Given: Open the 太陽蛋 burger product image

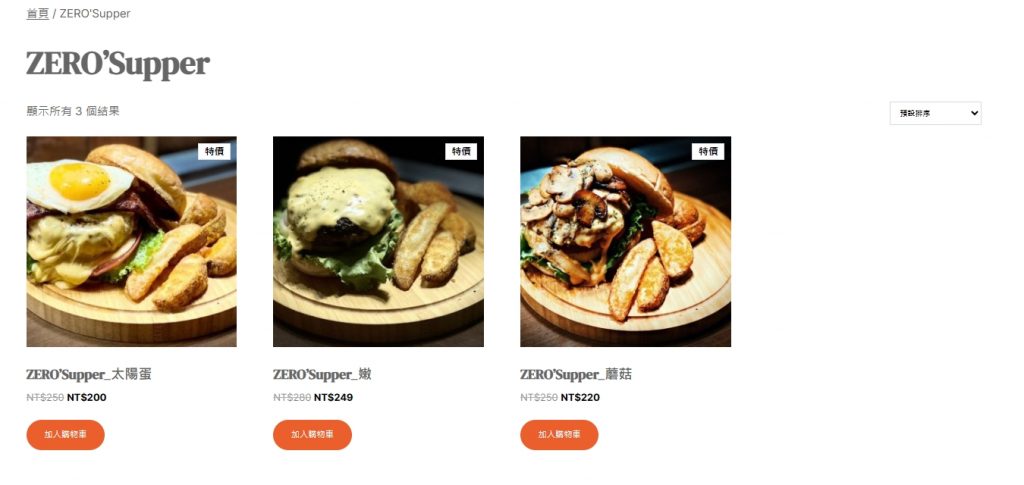Looking at the screenshot, I should tap(131, 241).
